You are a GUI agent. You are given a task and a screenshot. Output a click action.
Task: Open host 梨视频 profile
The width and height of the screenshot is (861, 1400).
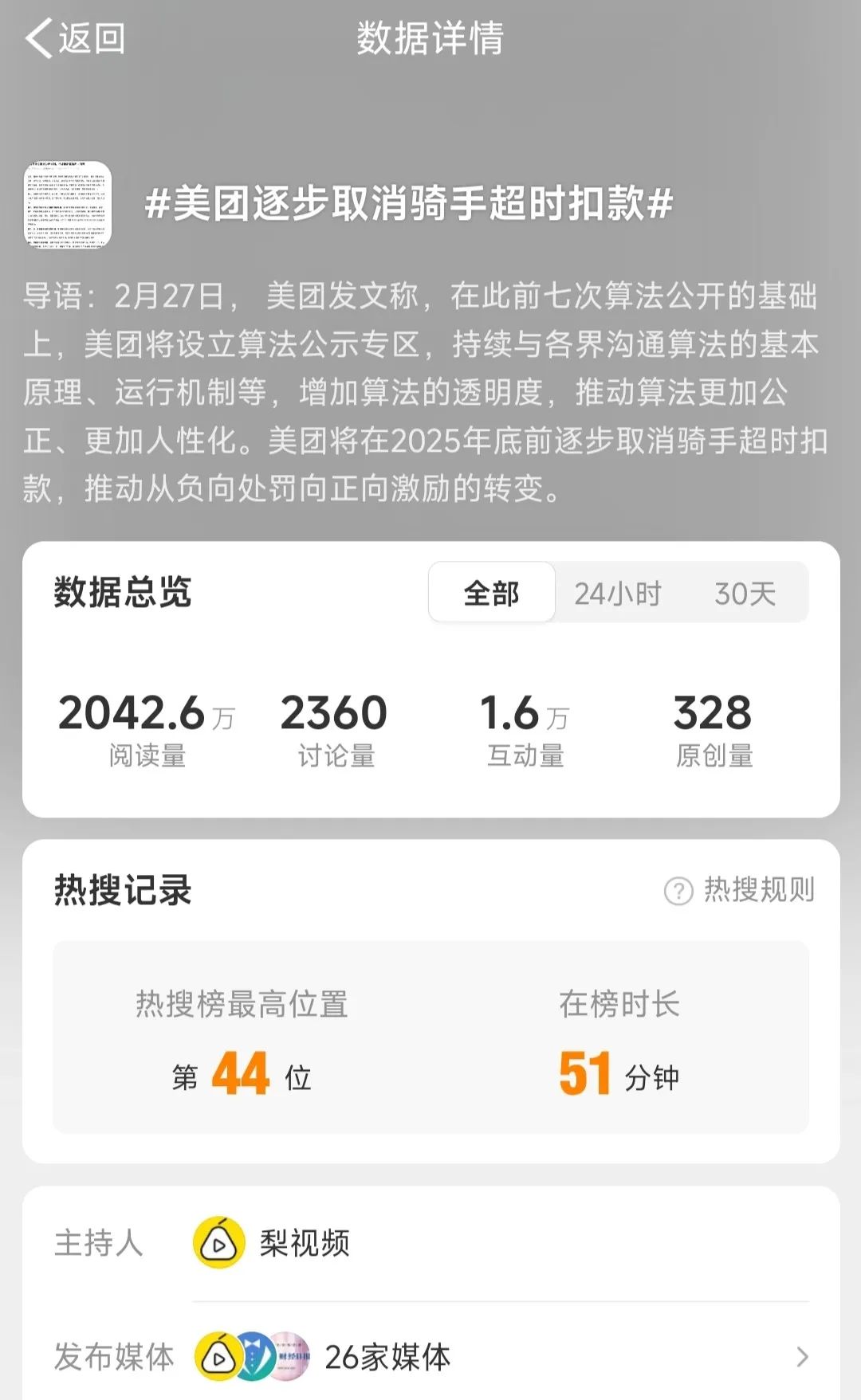tap(273, 1243)
